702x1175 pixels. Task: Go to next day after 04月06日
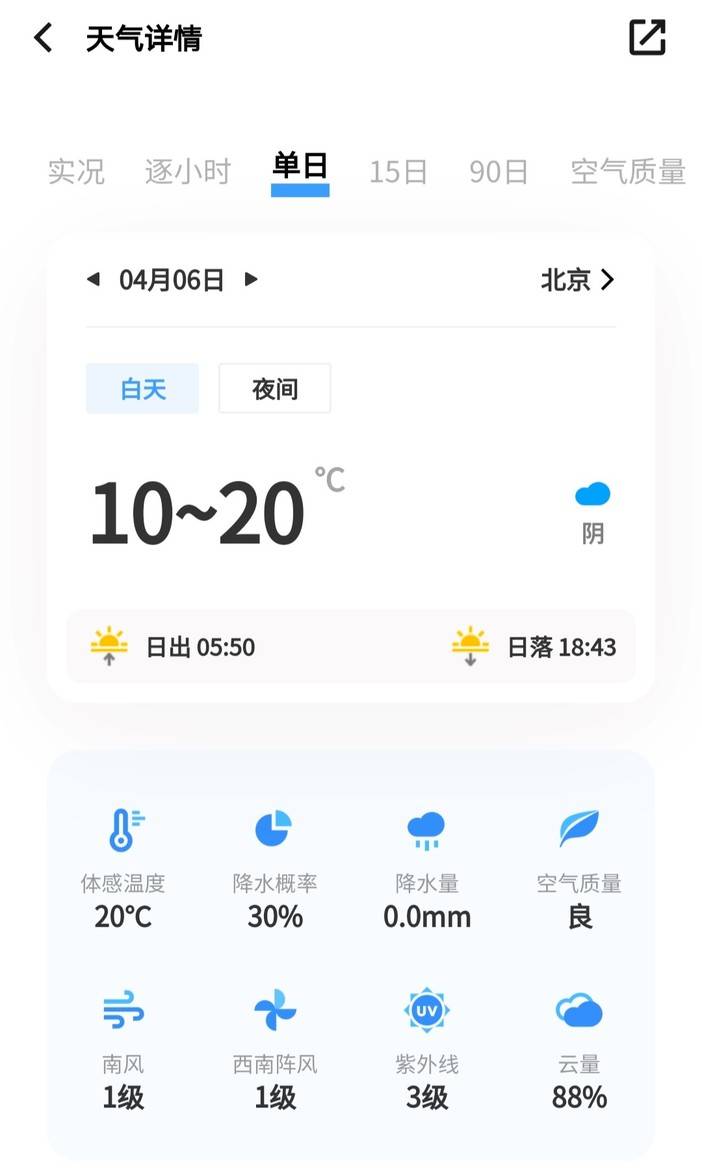pyautogui.click(x=251, y=280)
